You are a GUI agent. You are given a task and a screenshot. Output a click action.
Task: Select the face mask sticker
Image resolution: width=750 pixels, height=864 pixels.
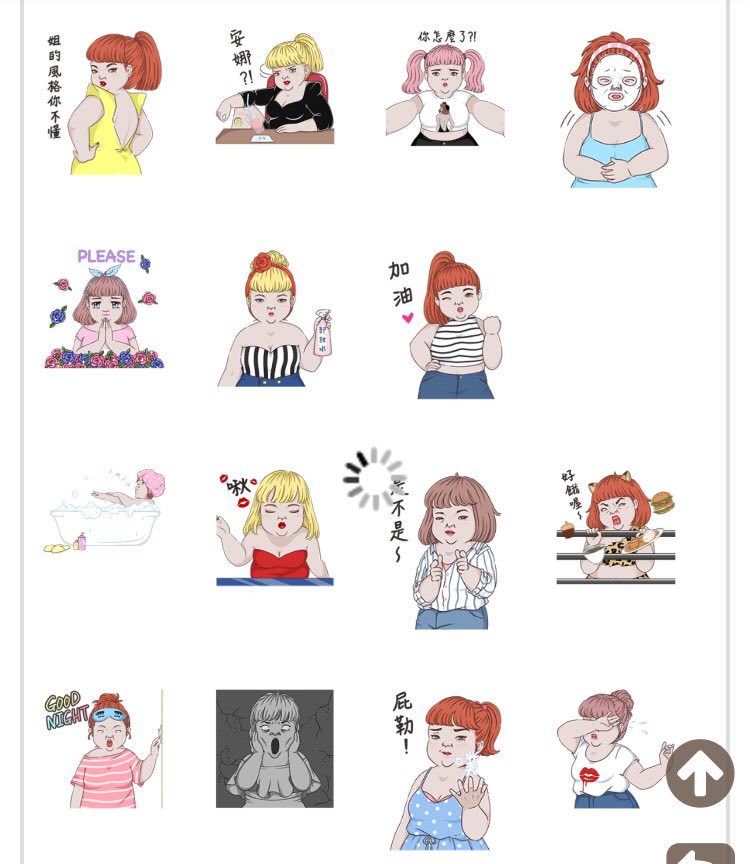coord(615,108)
